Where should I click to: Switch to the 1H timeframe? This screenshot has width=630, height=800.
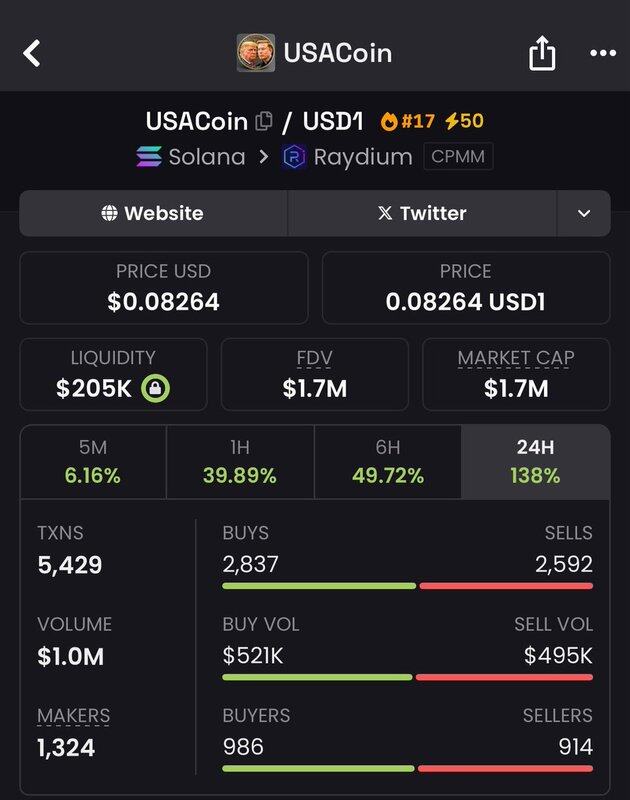pyautogui.click(x=240, y=462)
